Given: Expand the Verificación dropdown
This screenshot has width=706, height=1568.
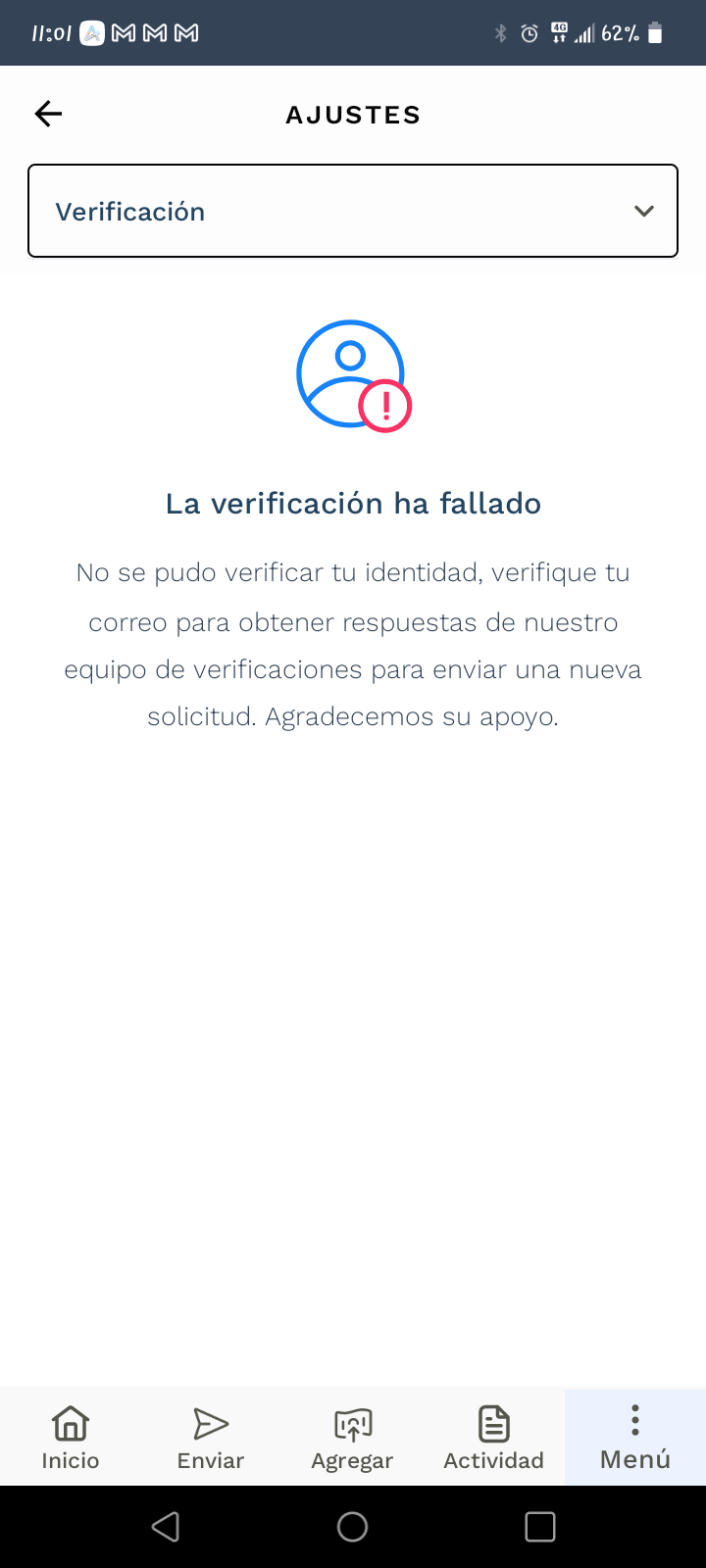Looking at the screenshot, I should click(x=353, y=211).
